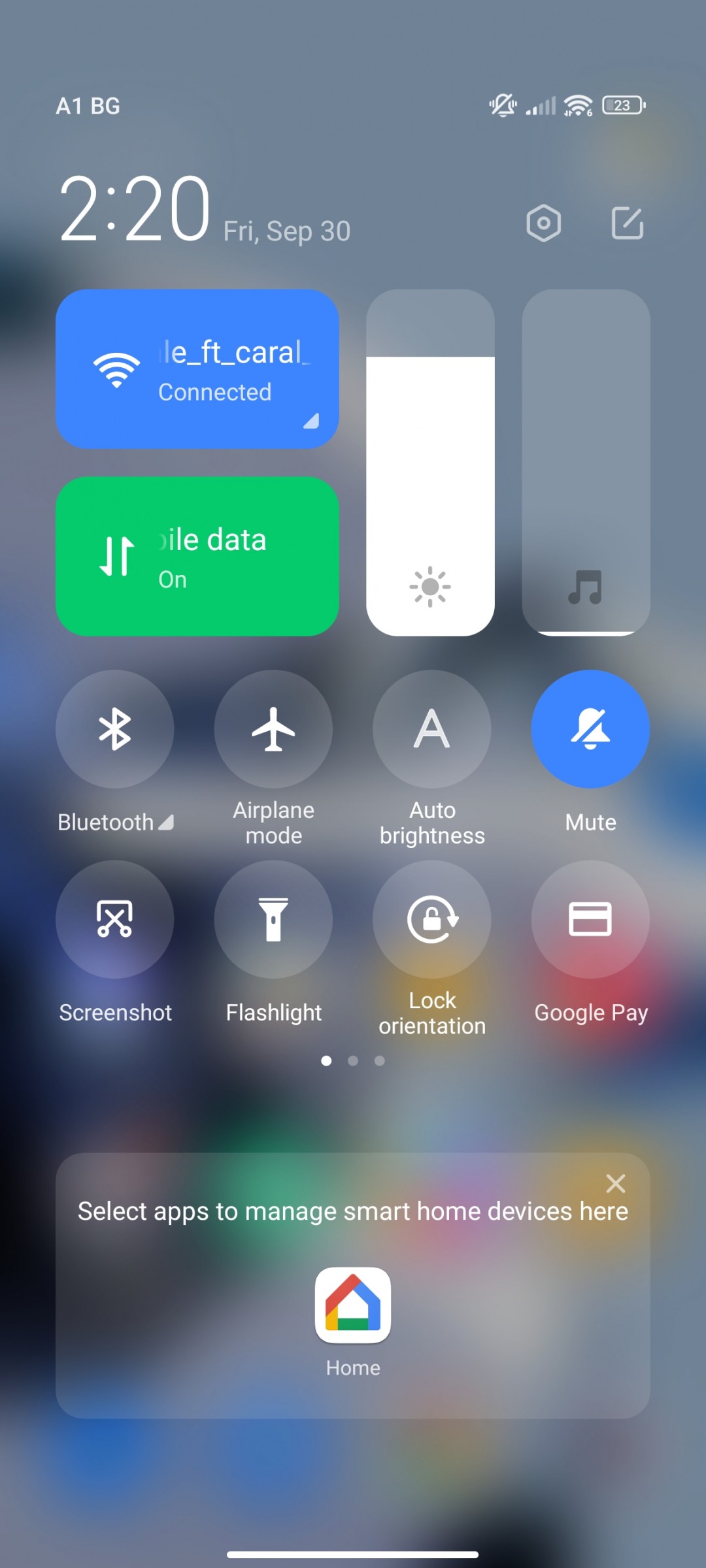Dismiss the smart home devices card
The image size is (706, 1568).
(615, 1183)
